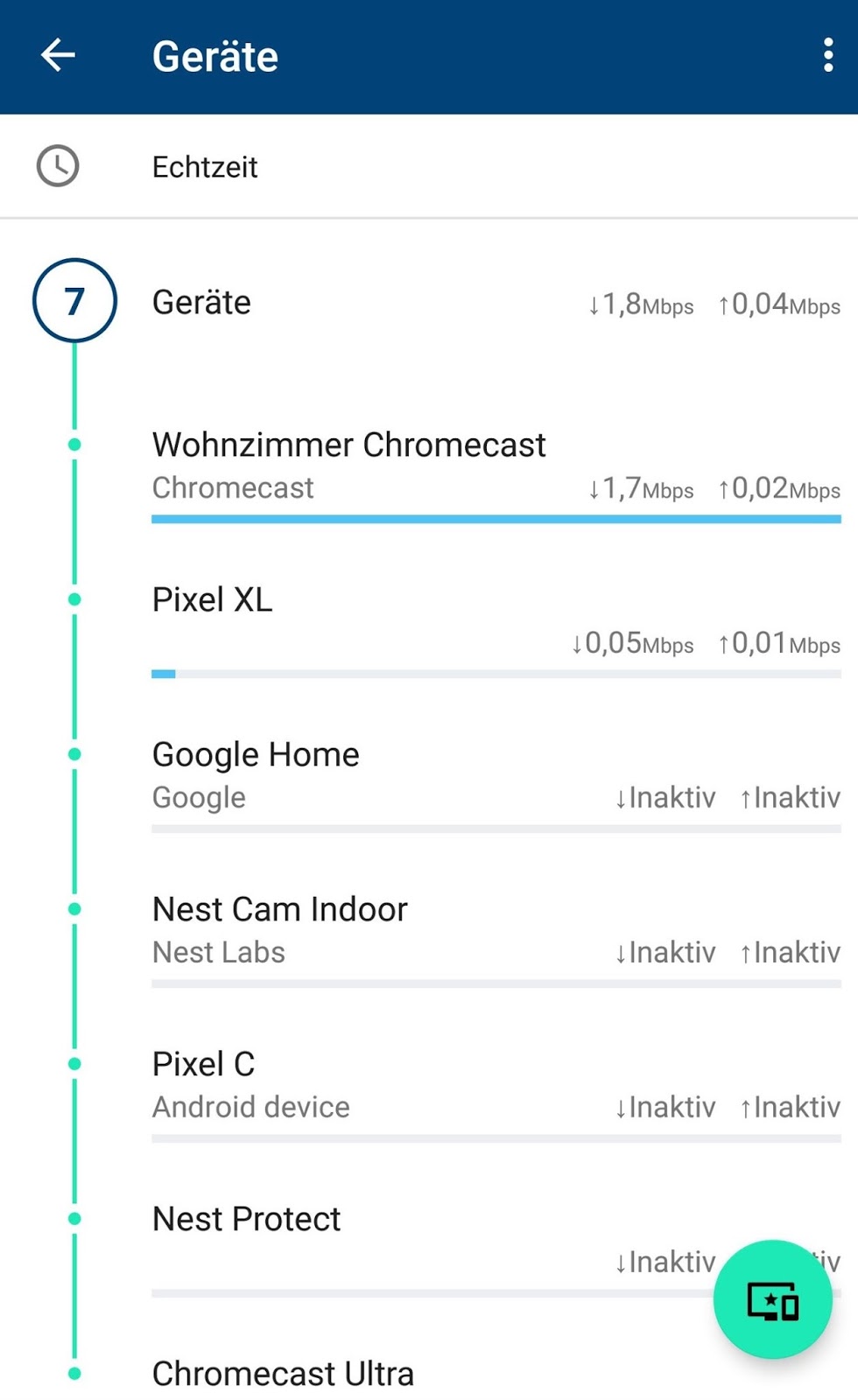Tap the download speed value 1,8Mbps

638,304
